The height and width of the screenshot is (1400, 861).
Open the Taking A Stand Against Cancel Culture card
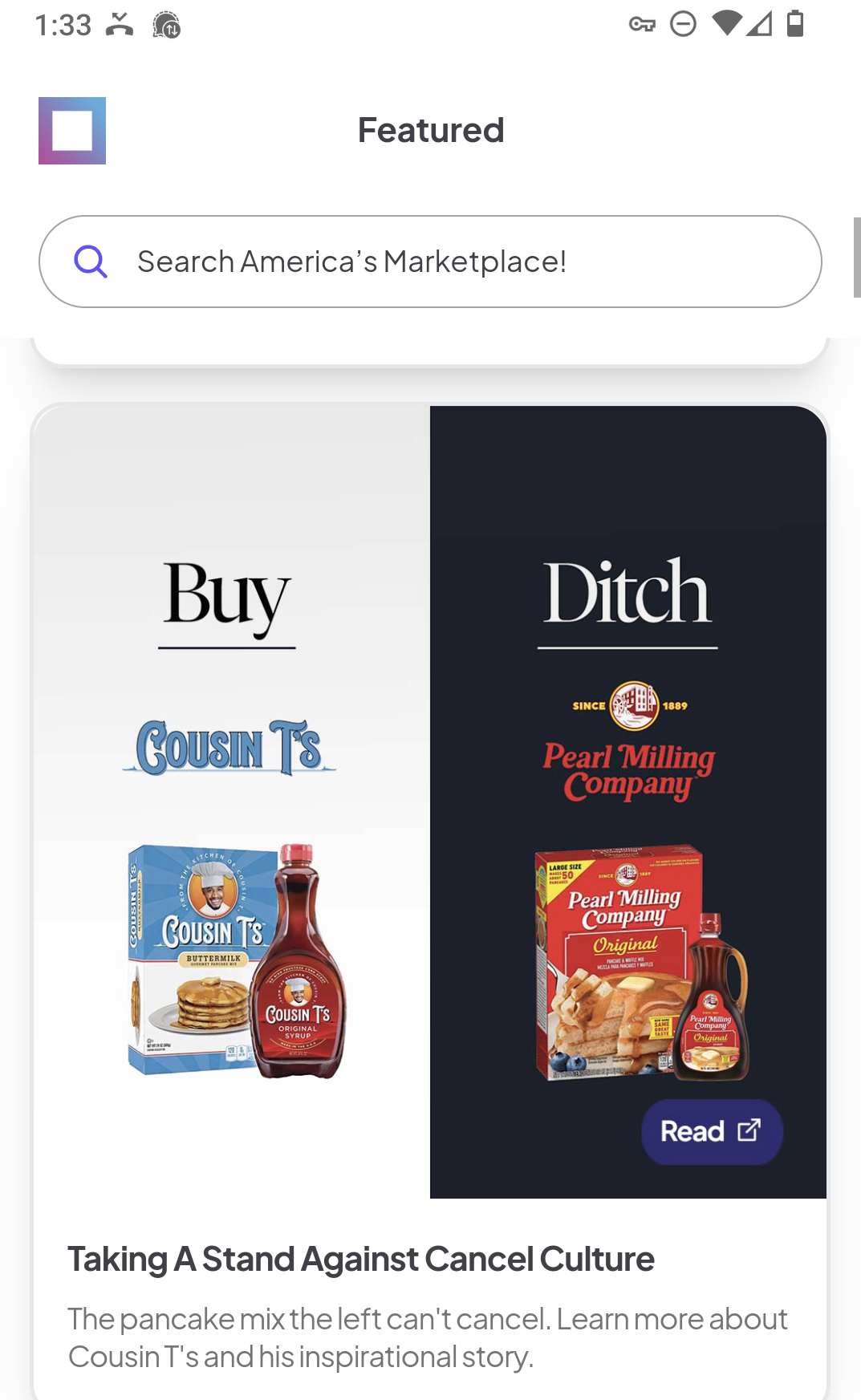pos(361,1260)
